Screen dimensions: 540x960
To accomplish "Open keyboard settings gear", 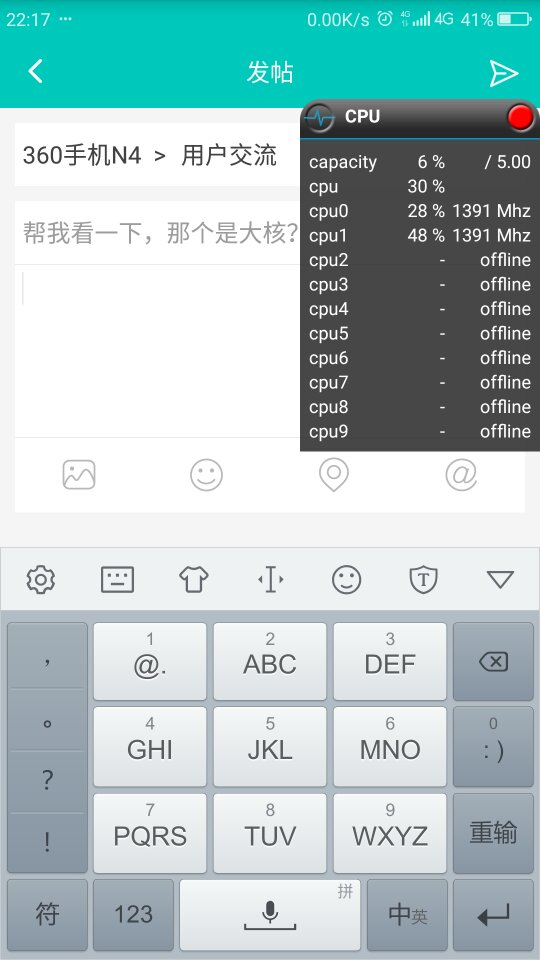I will 41,579.
